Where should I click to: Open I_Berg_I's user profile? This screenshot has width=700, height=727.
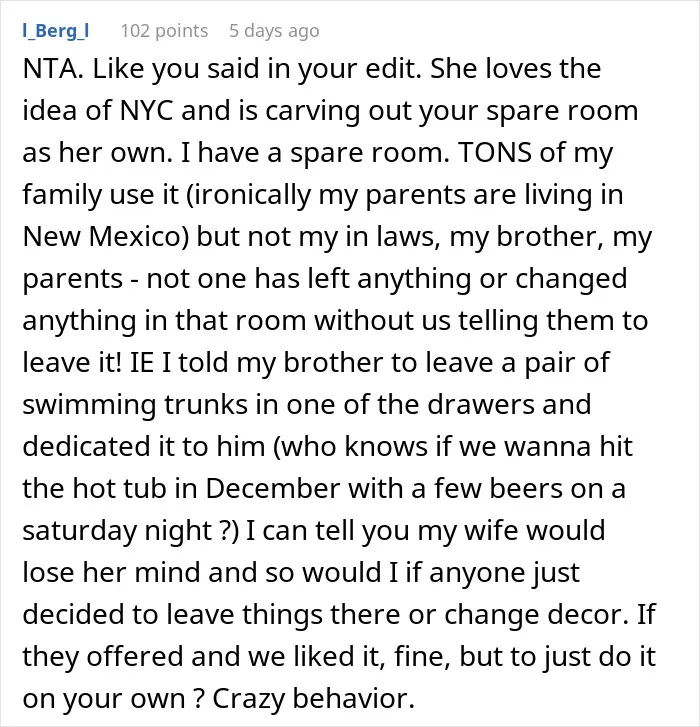coord(56,31)
